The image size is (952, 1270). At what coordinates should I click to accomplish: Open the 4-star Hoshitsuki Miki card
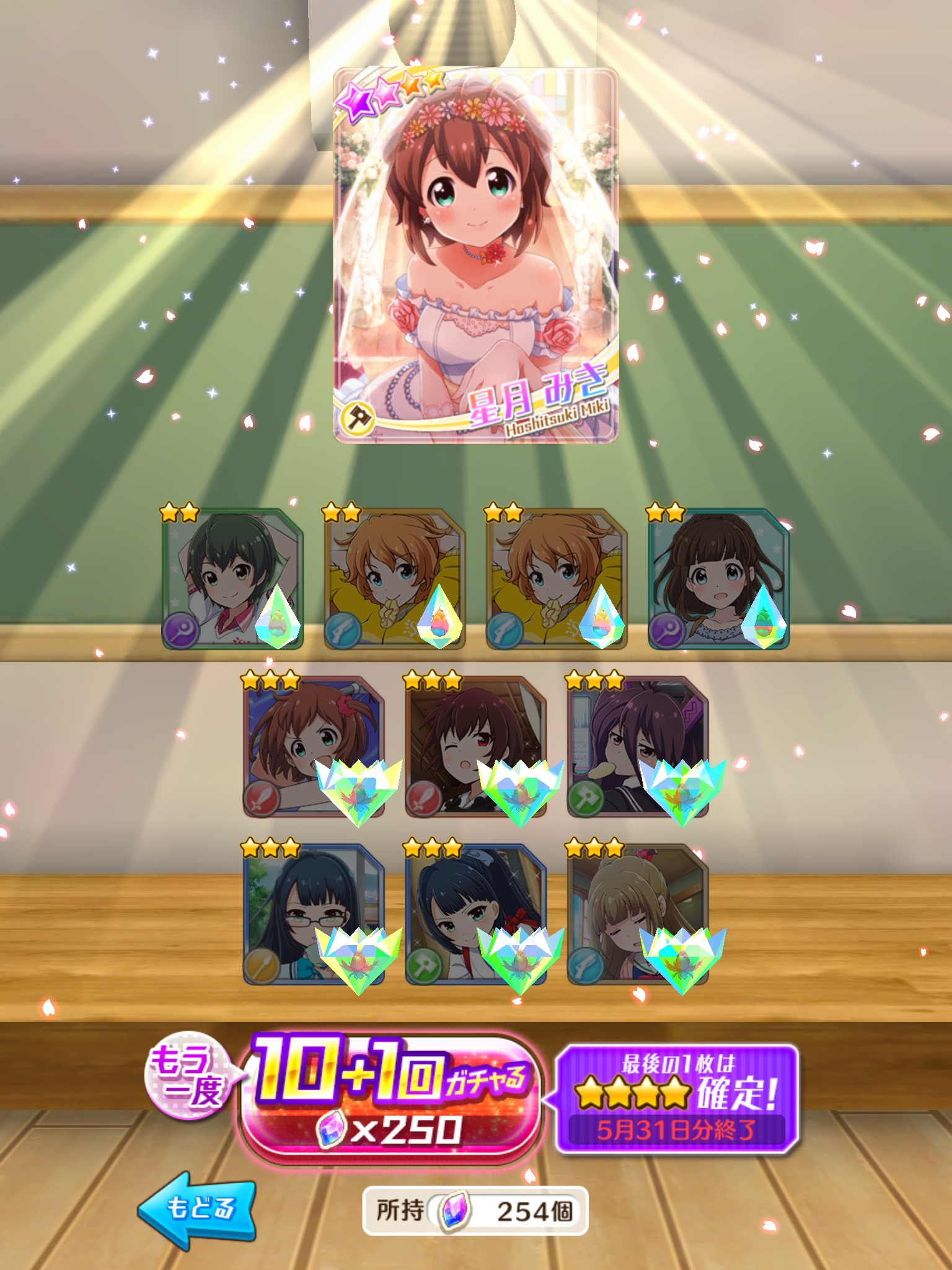click(475, 255)
